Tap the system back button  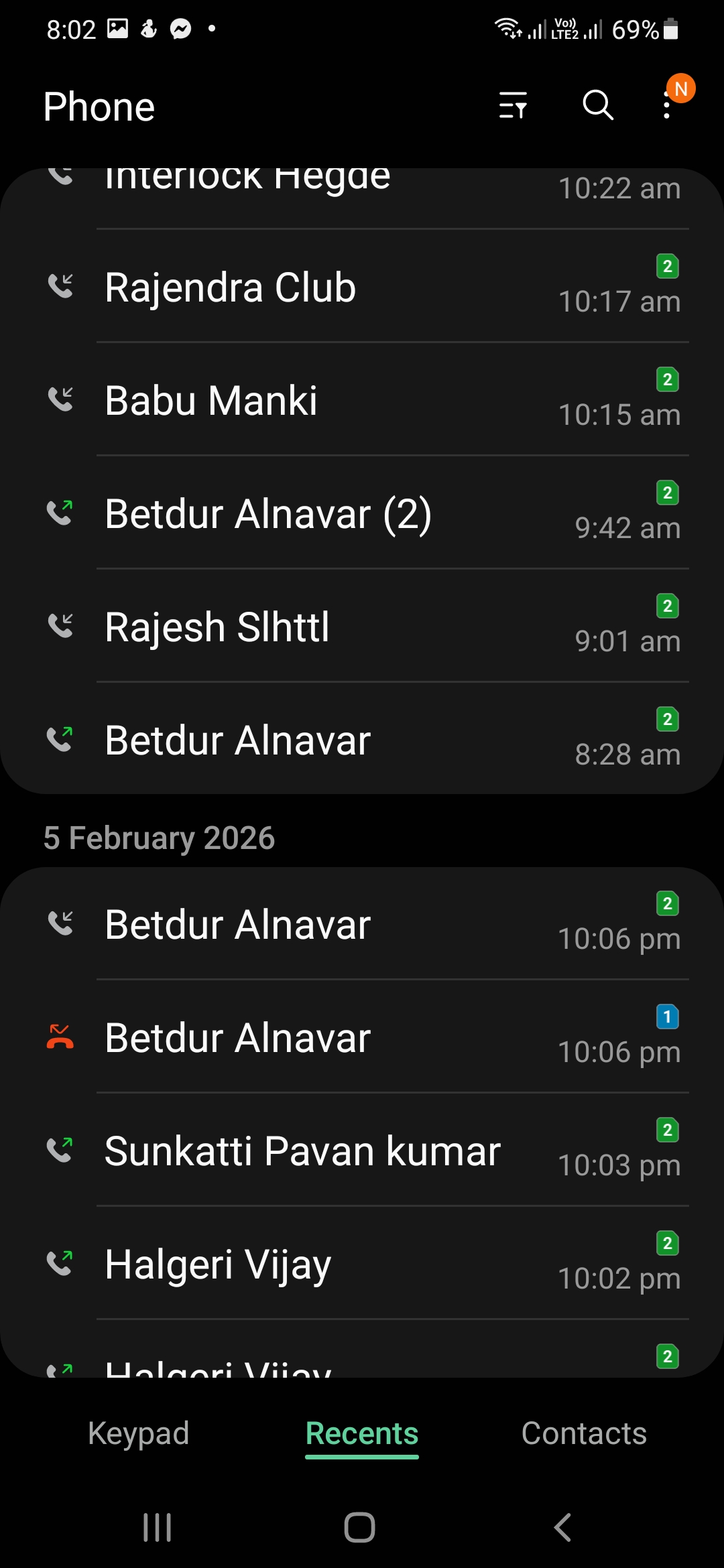click(563, 1528)
